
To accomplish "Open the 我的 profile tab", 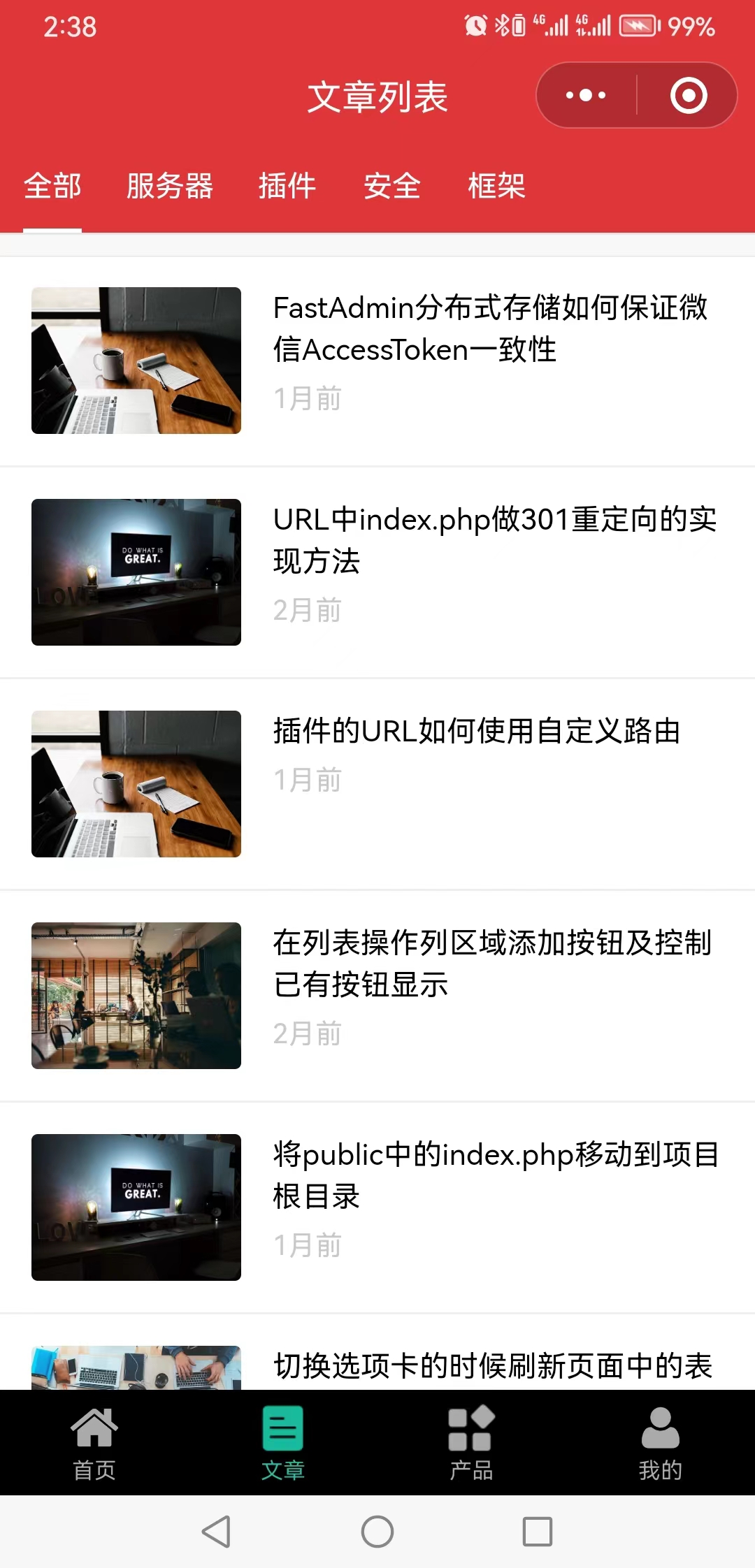I will [660, 1444].
